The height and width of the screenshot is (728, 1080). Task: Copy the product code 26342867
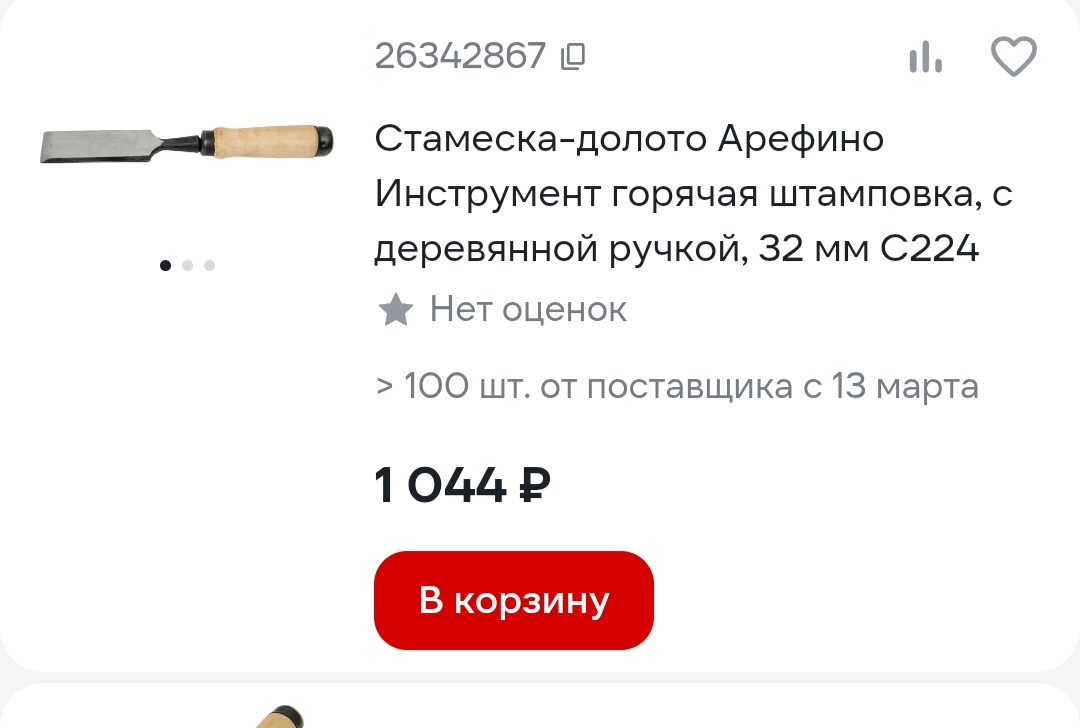573,57
